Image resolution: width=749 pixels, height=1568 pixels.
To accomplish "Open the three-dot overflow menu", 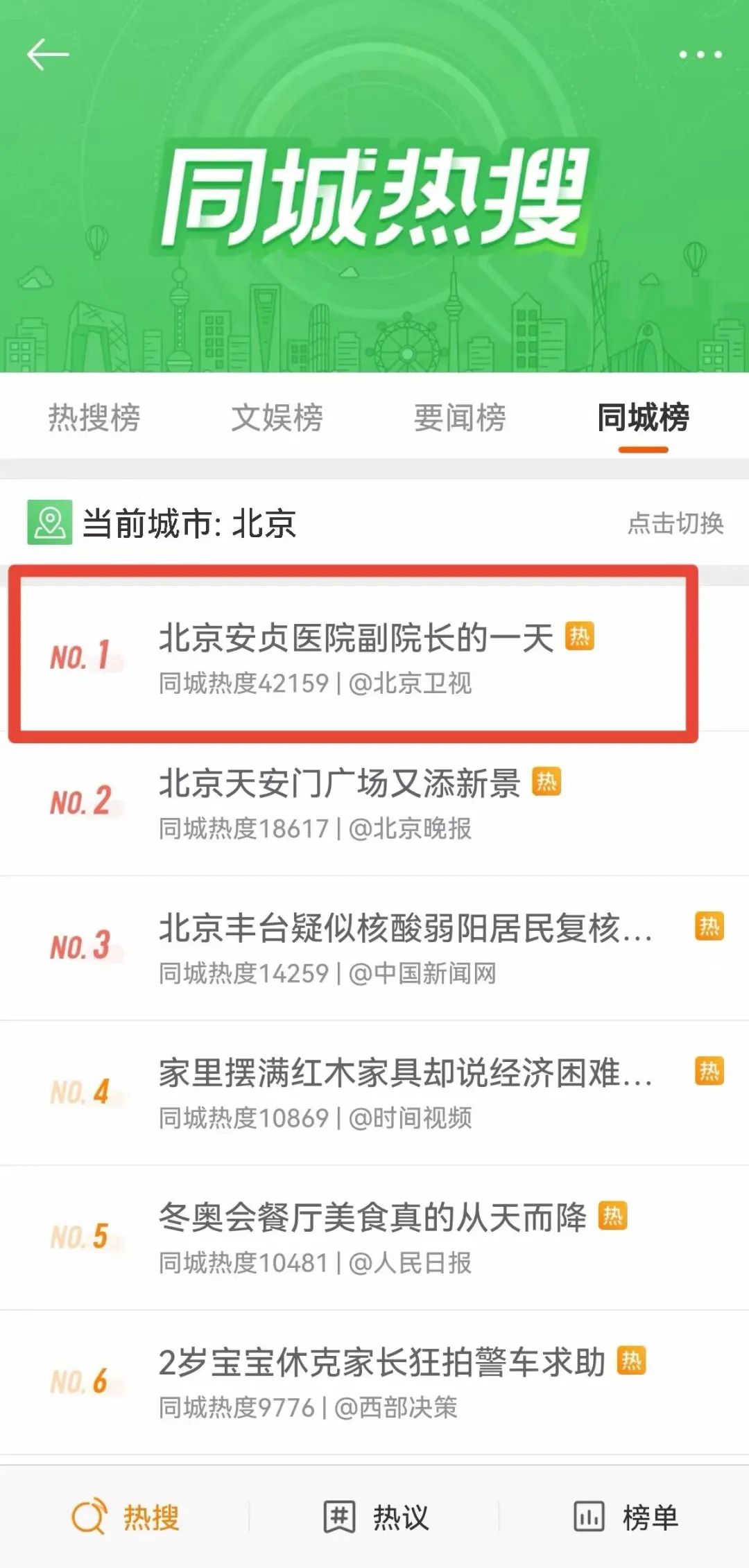I will (700, 55).
